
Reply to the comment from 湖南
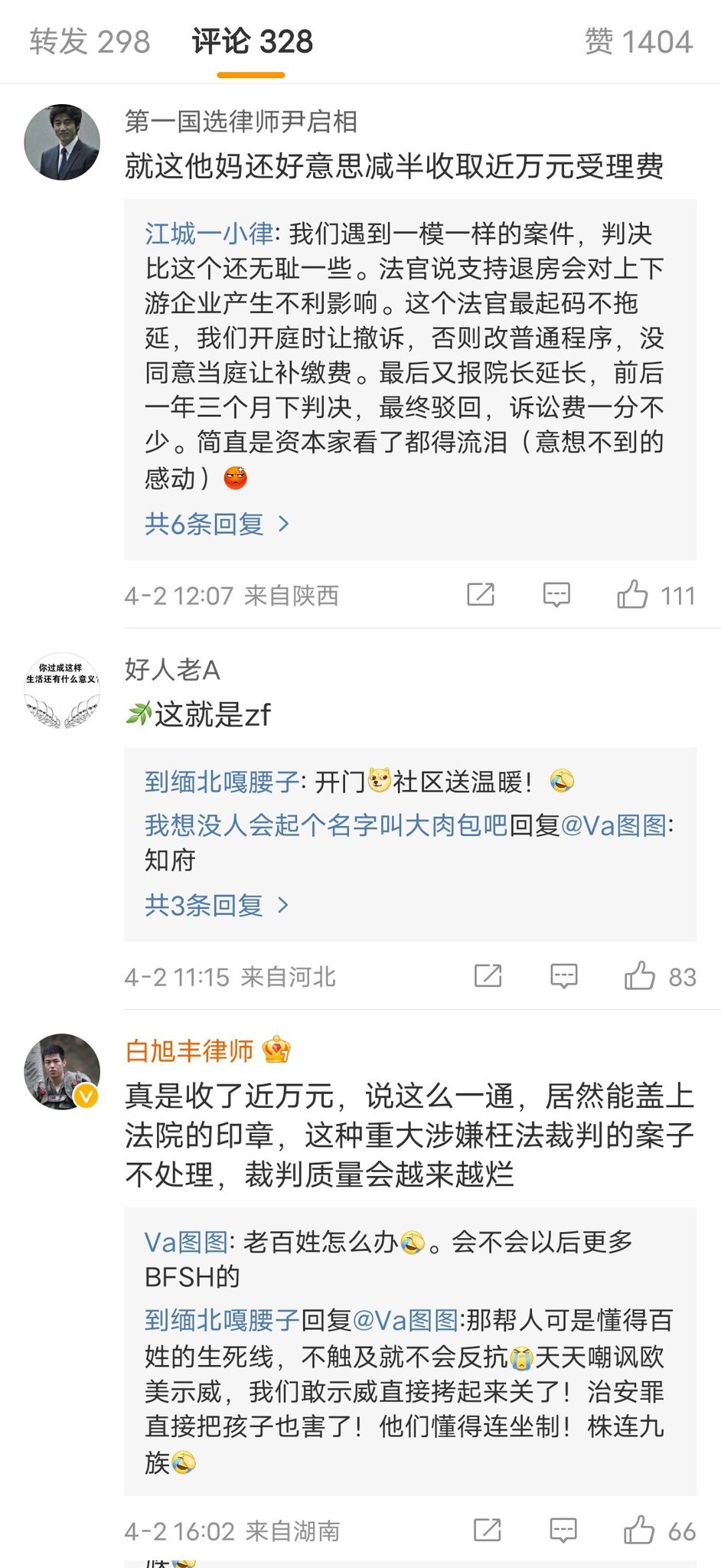pyautogui.click(x=563, y=1530)
